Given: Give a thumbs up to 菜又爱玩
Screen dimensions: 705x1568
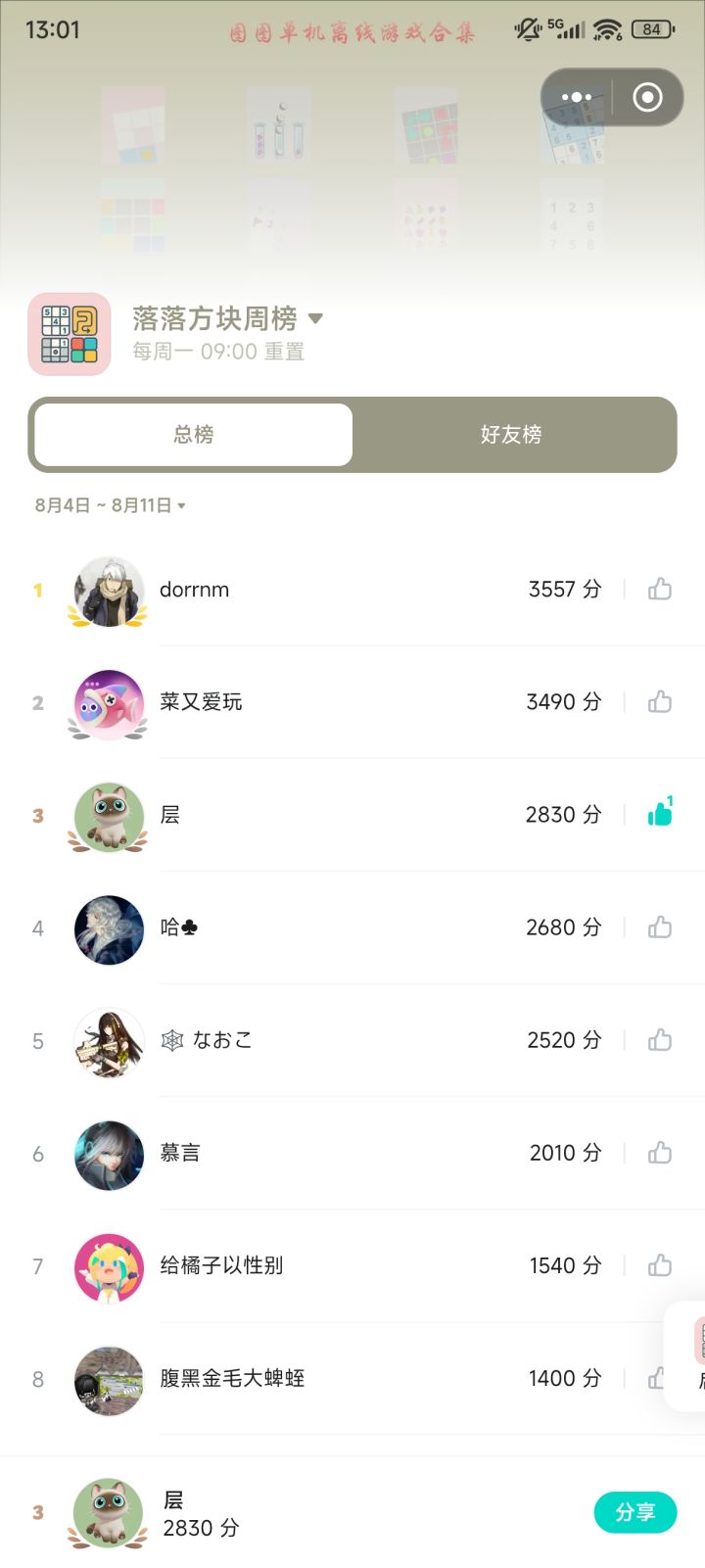Looking at the screenshot, I should pyautogui.click(x=660, y=701).
